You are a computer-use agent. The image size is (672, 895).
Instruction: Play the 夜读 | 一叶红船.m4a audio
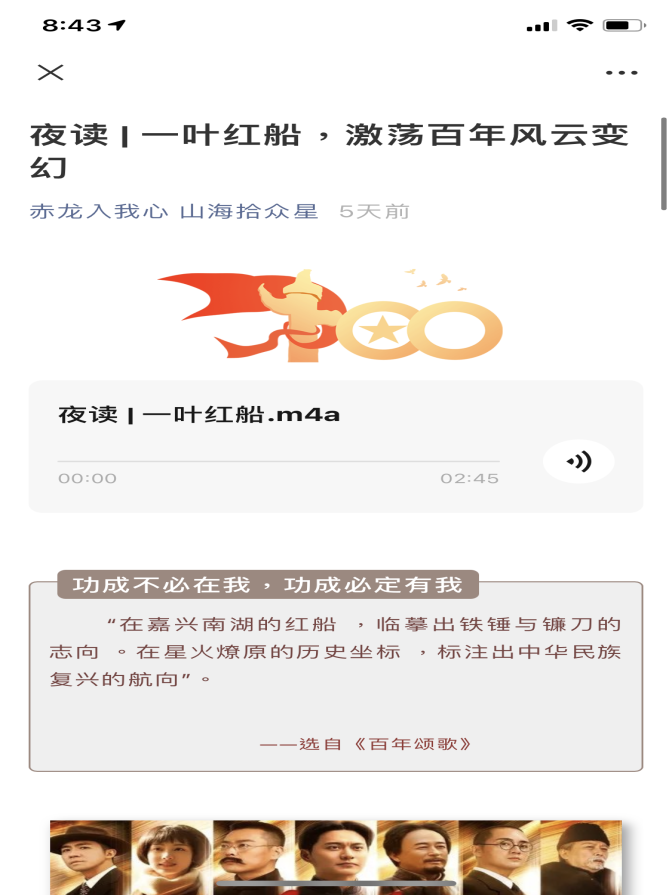pyautogui.click(x=578, y=461)
